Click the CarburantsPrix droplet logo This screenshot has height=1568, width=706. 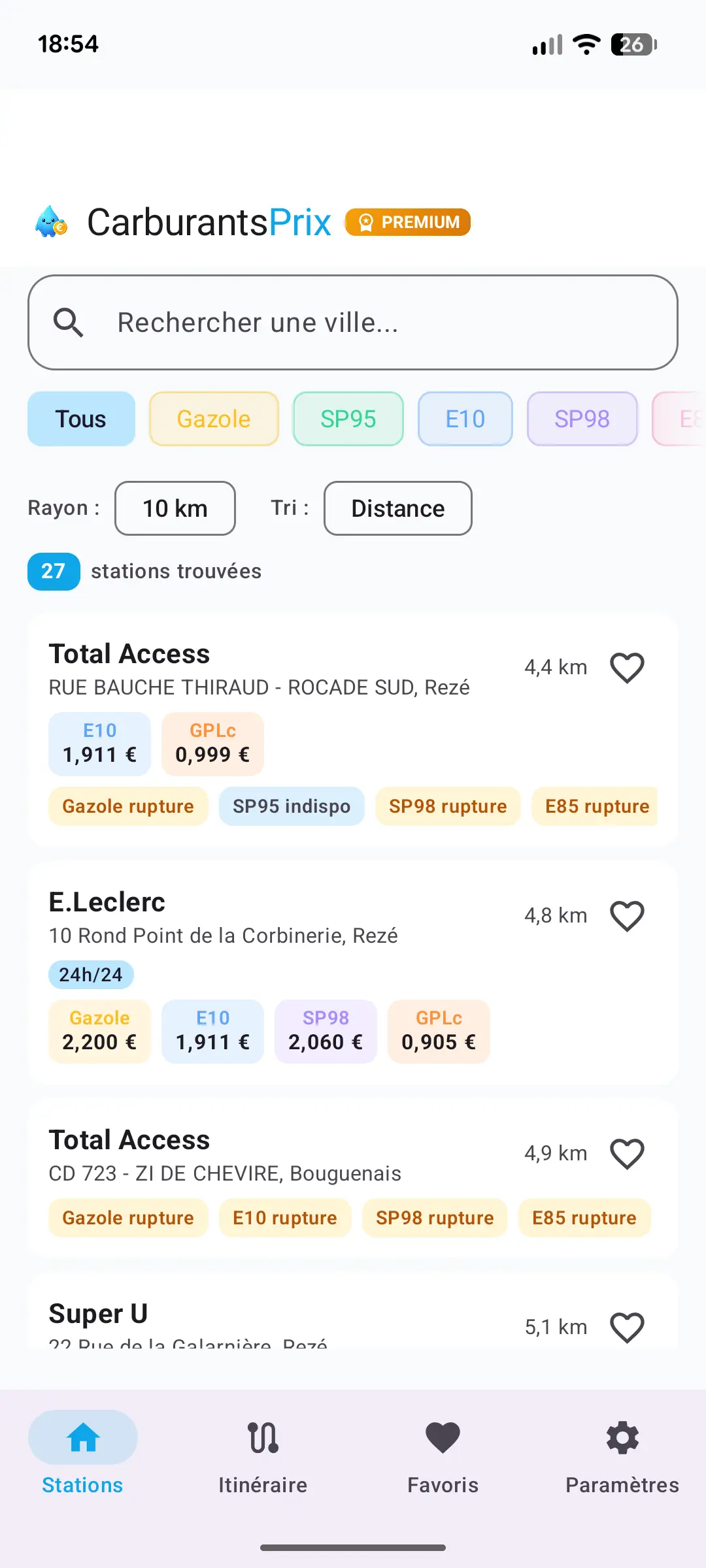tap(52, 223)
